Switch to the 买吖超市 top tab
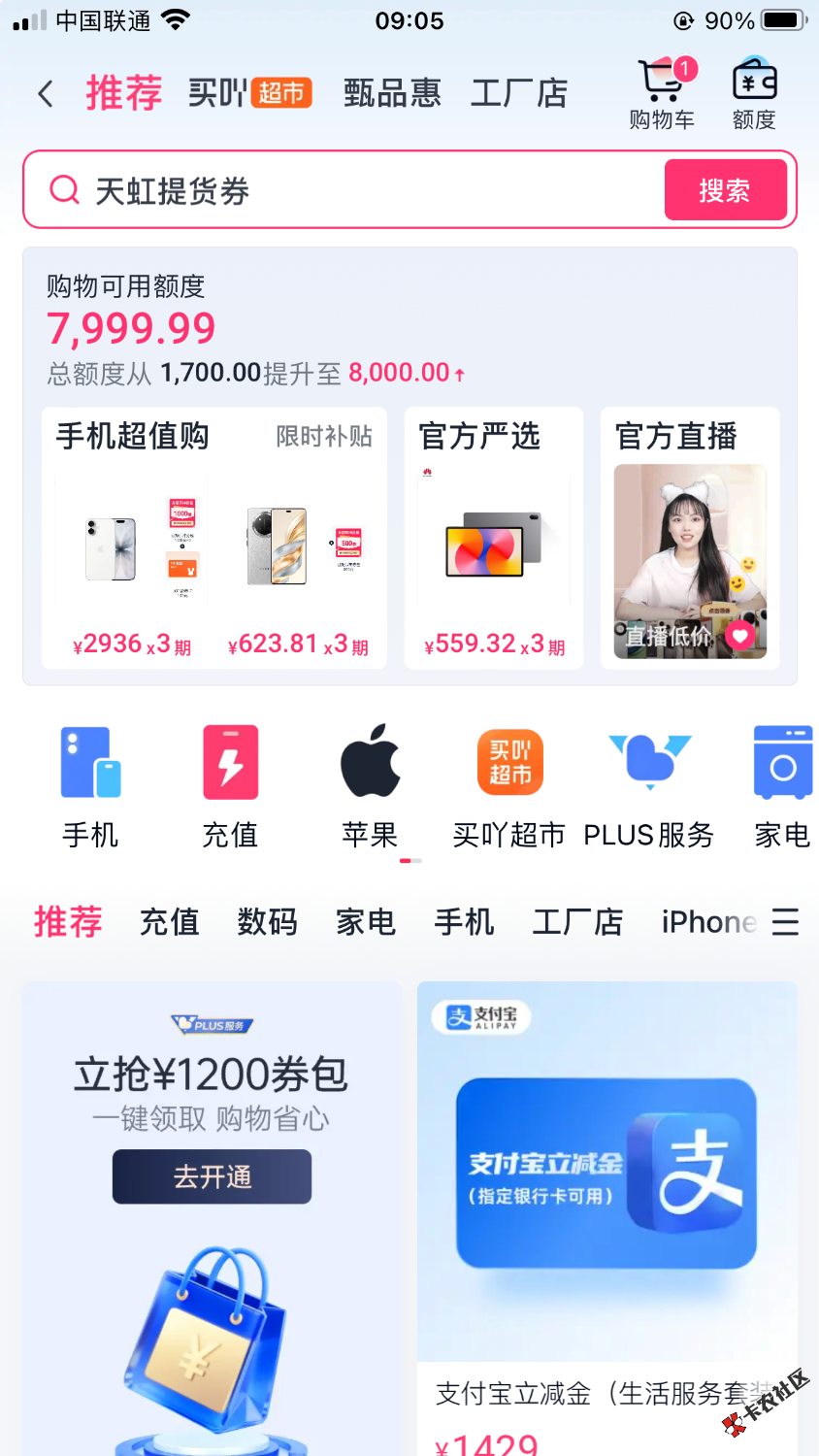The image size is (819, 1456). click(x=249, y=93)
